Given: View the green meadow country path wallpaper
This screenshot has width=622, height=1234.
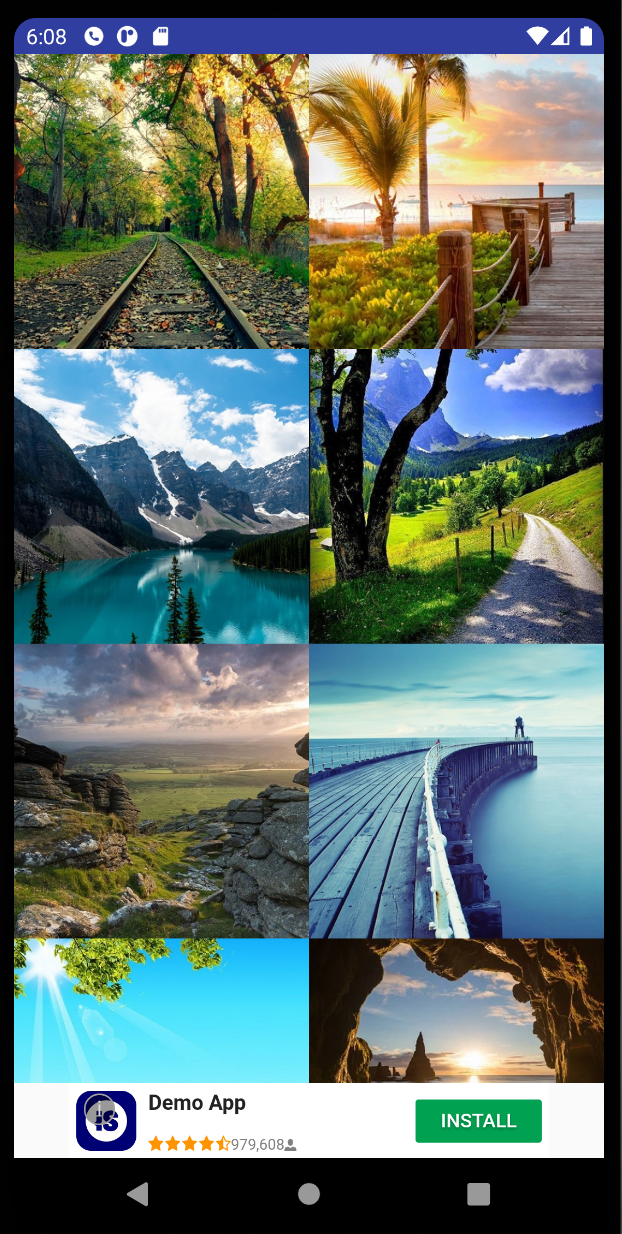Looking at the screenshot, I should [x=457, y=496].
